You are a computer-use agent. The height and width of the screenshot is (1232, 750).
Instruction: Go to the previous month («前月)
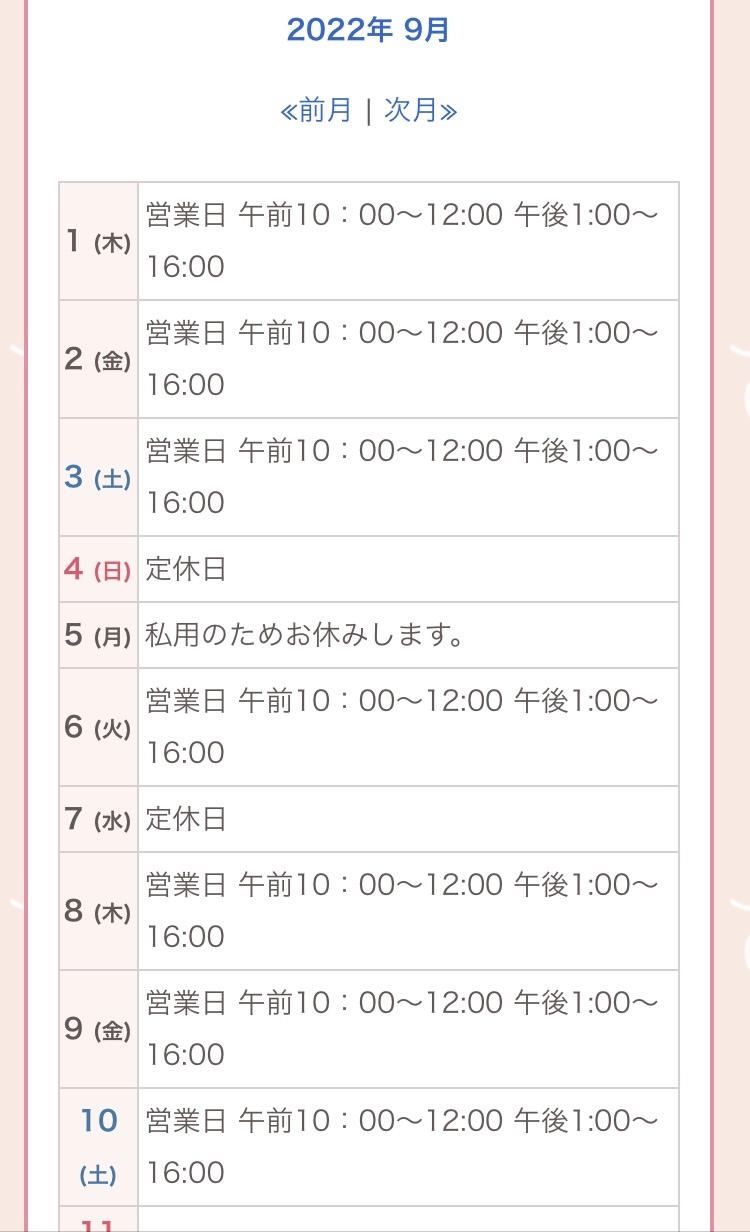(x=316, y=110)
